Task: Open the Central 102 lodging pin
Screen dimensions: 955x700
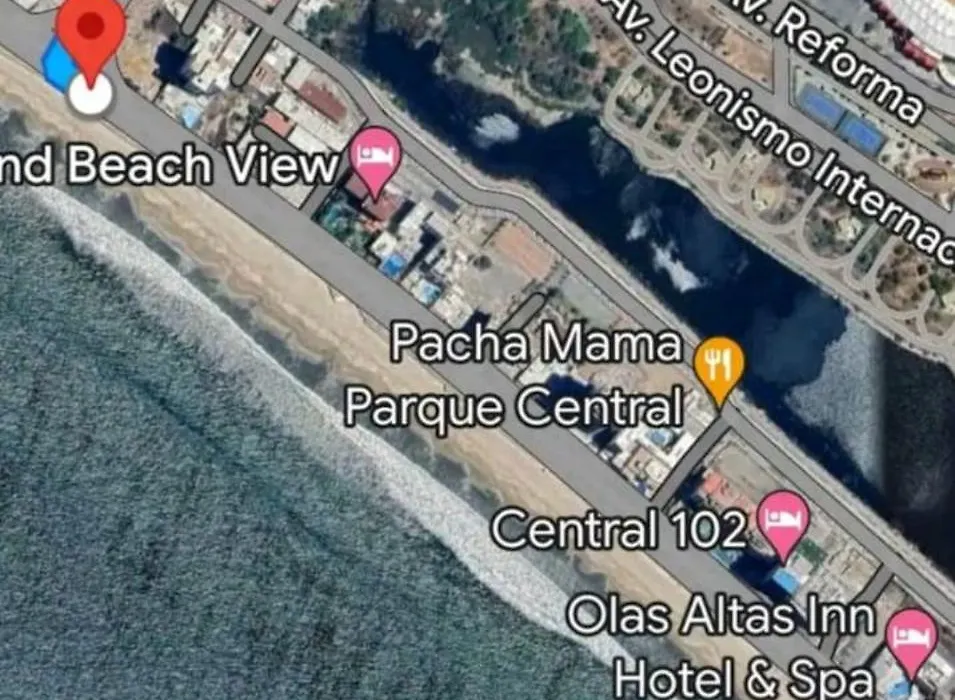Action: coord(785,520)
